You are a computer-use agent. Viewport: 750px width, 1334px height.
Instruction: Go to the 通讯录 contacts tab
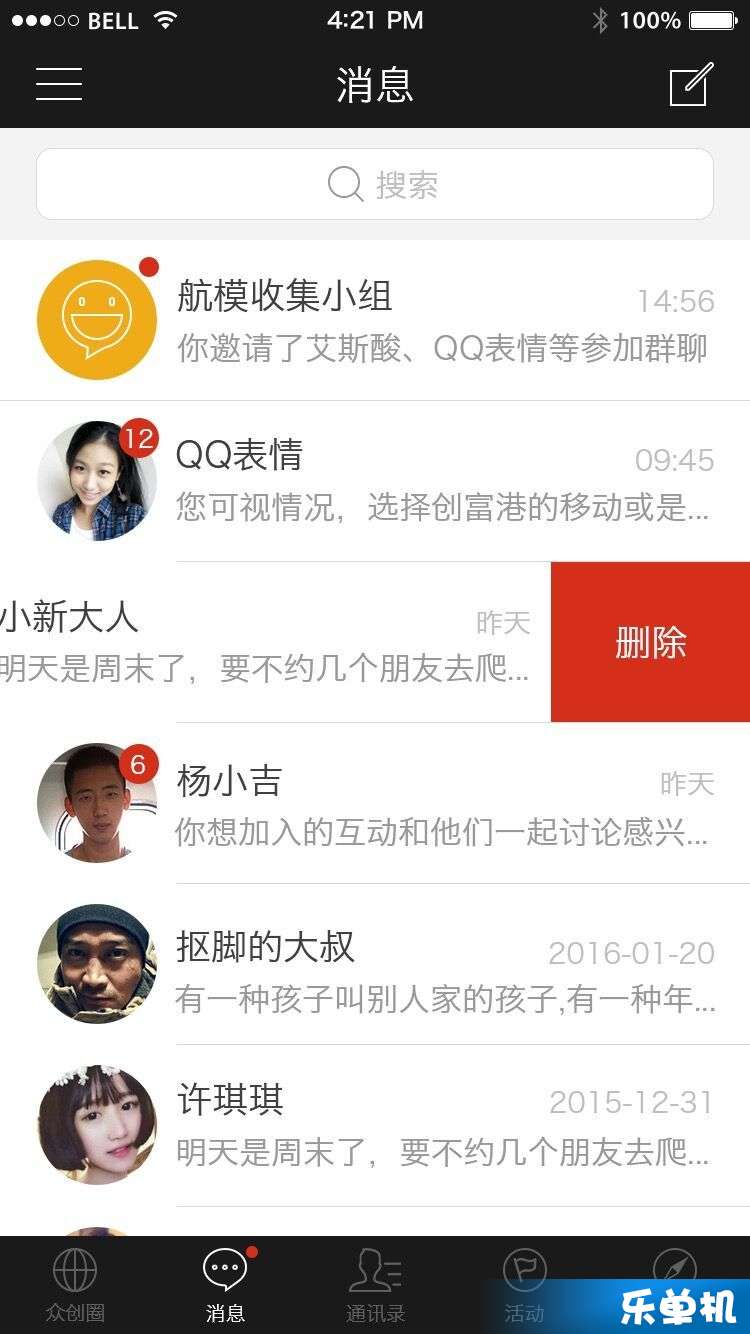(375, 1286)
